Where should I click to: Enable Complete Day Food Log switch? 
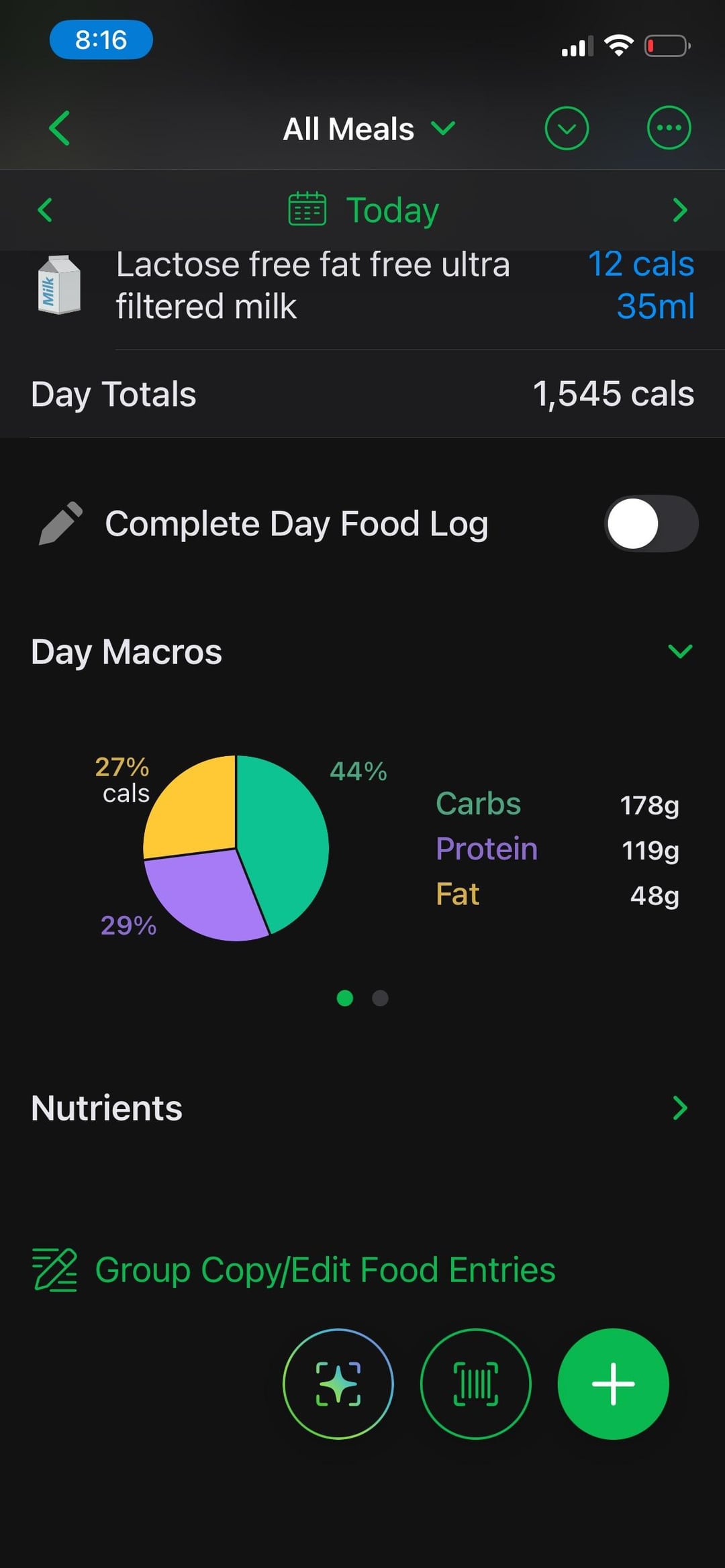[x=651, y=524]
